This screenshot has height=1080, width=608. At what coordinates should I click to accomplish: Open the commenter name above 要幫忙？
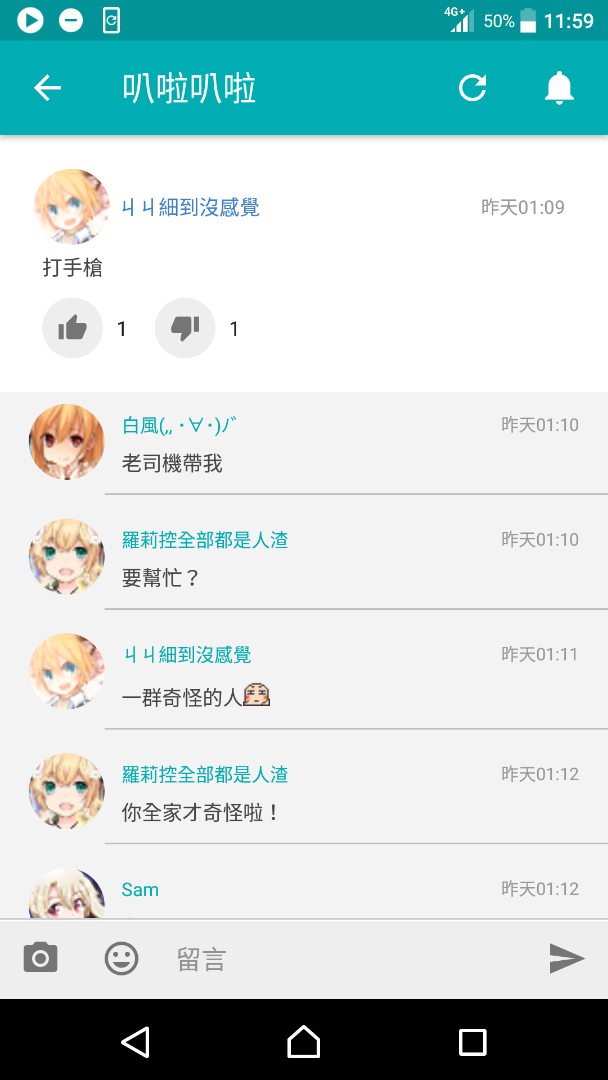pyautogui.click(x=205, y=539)
